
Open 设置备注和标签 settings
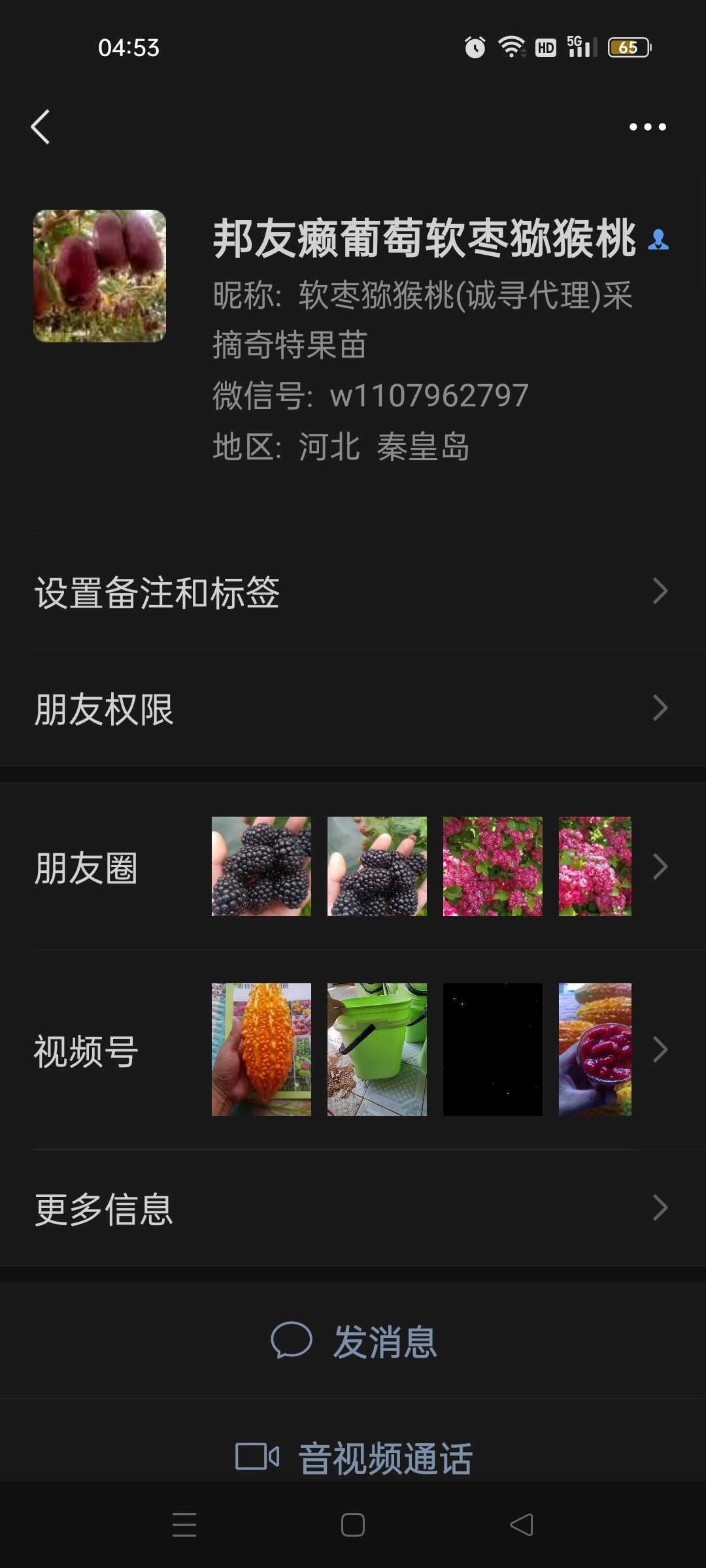(353, 592)
